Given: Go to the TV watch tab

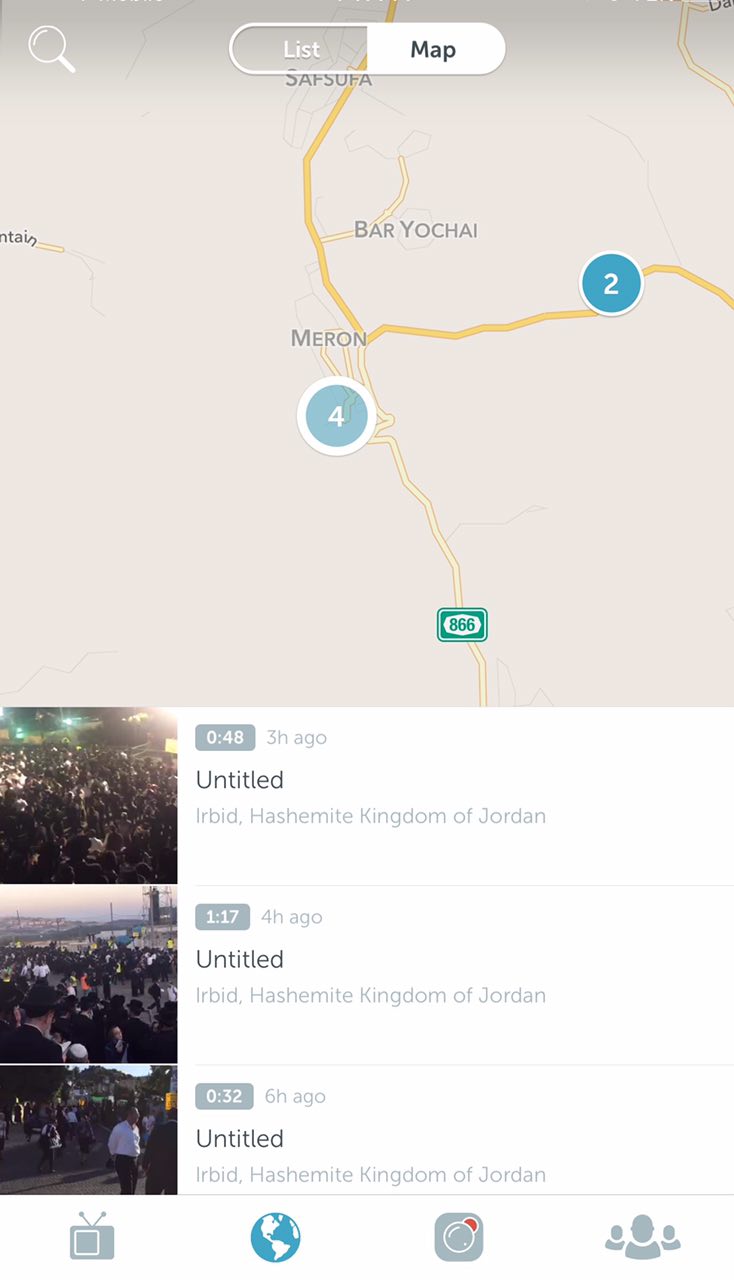Looking at the screenshot, I should pos(92,1237).
